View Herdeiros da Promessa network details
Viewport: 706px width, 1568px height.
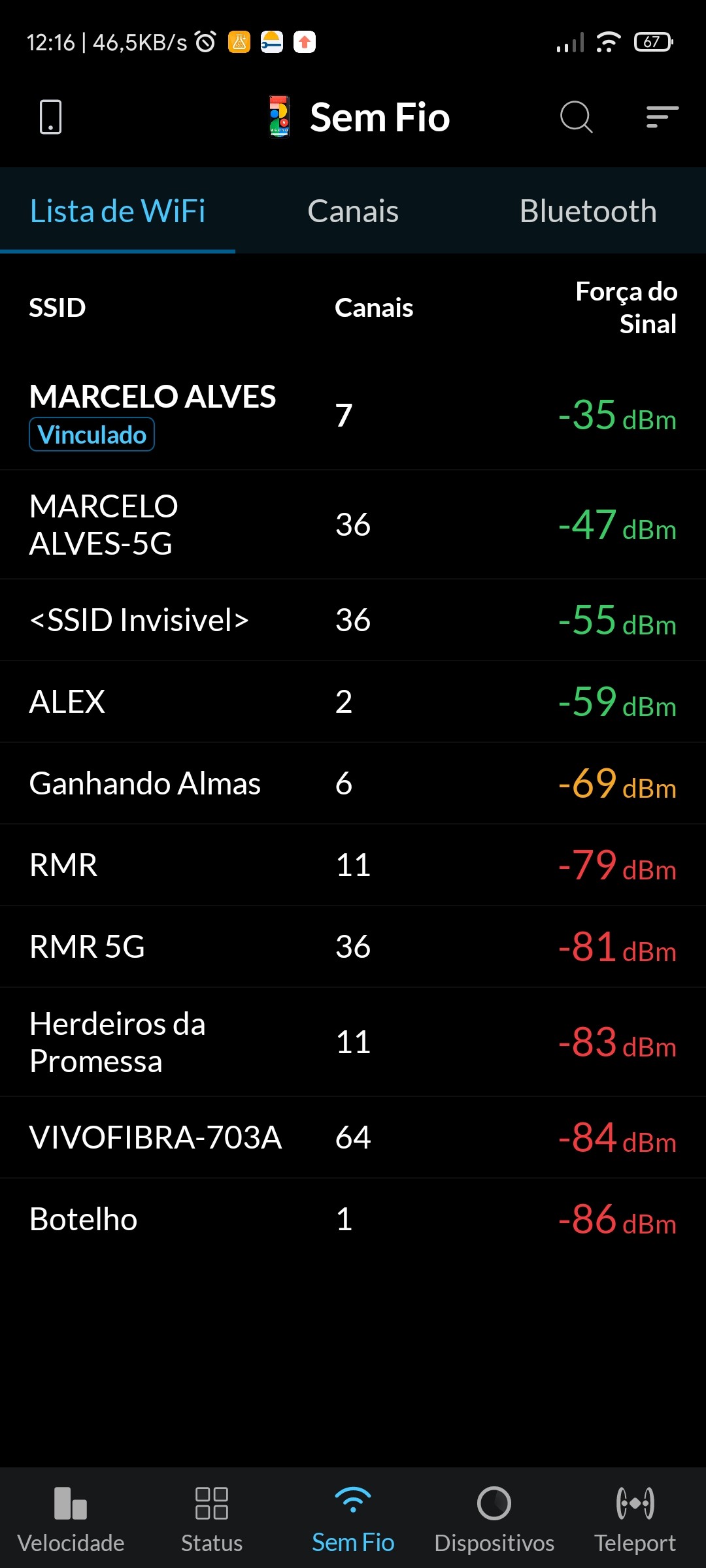[353, 1042]
